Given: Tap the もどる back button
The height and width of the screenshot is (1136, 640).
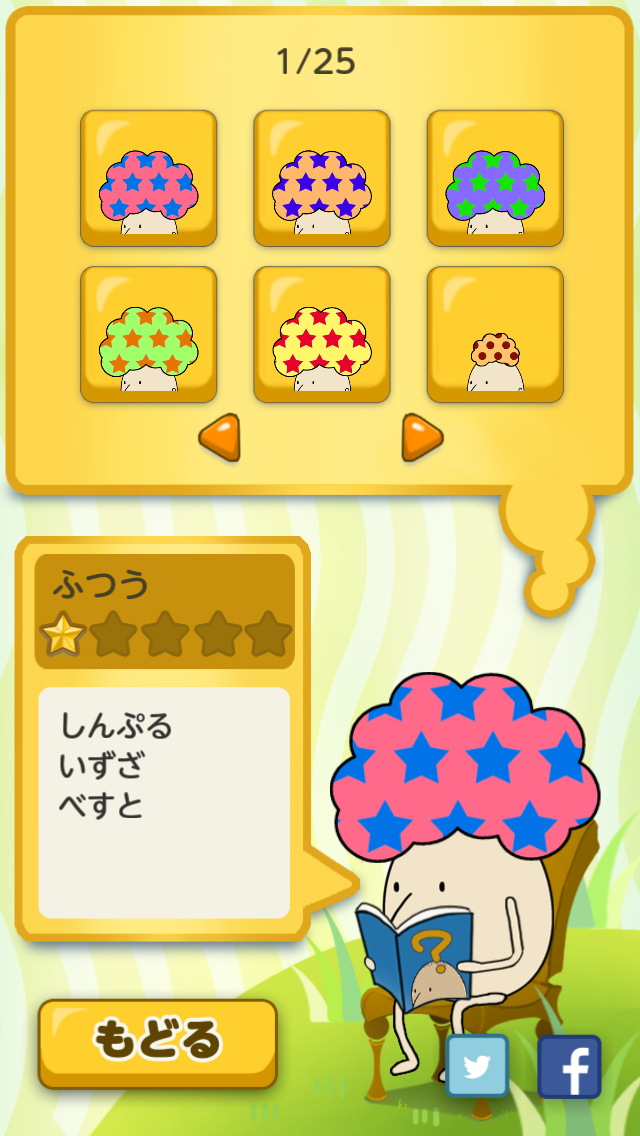Looking at the screenshot, I should [x=157, y=1043].
